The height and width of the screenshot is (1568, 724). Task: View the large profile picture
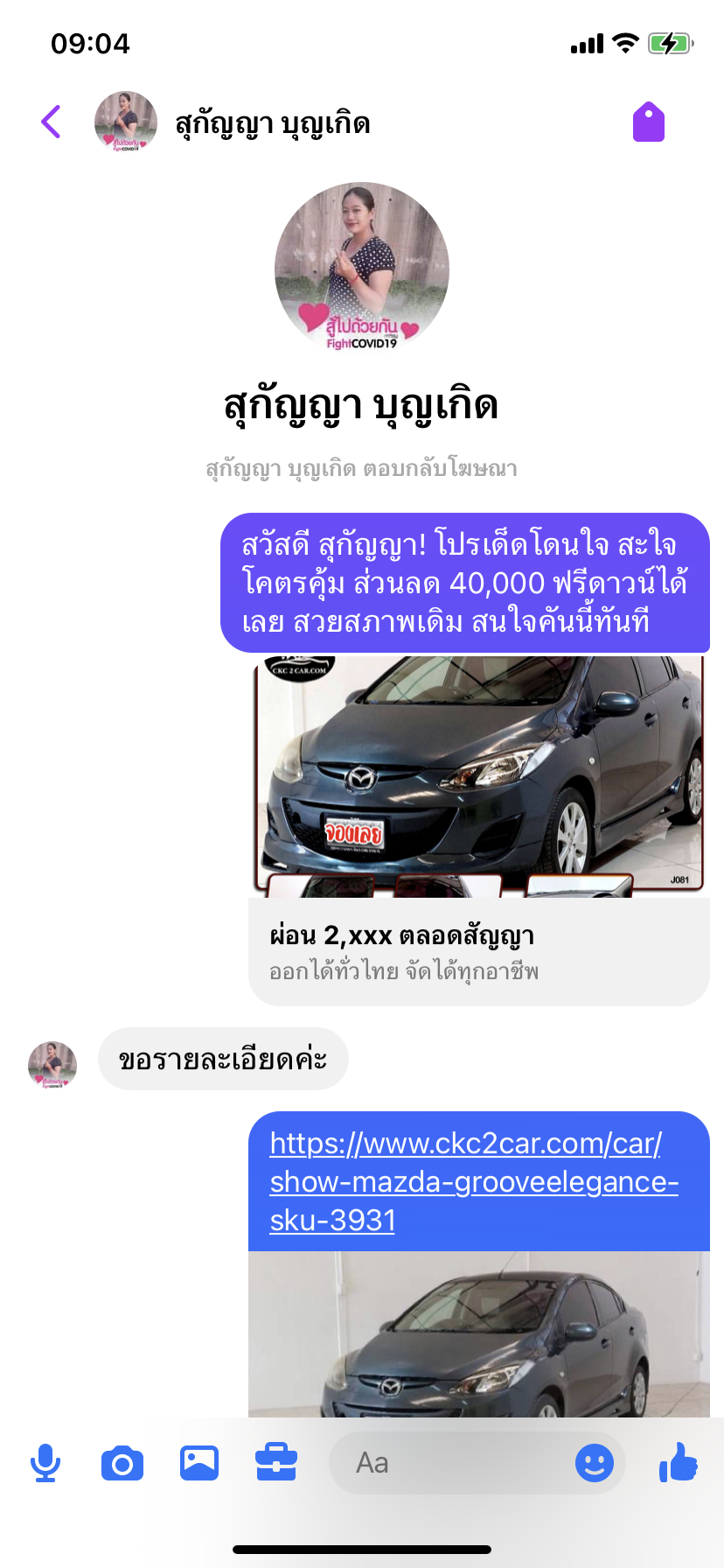(362, 269)
